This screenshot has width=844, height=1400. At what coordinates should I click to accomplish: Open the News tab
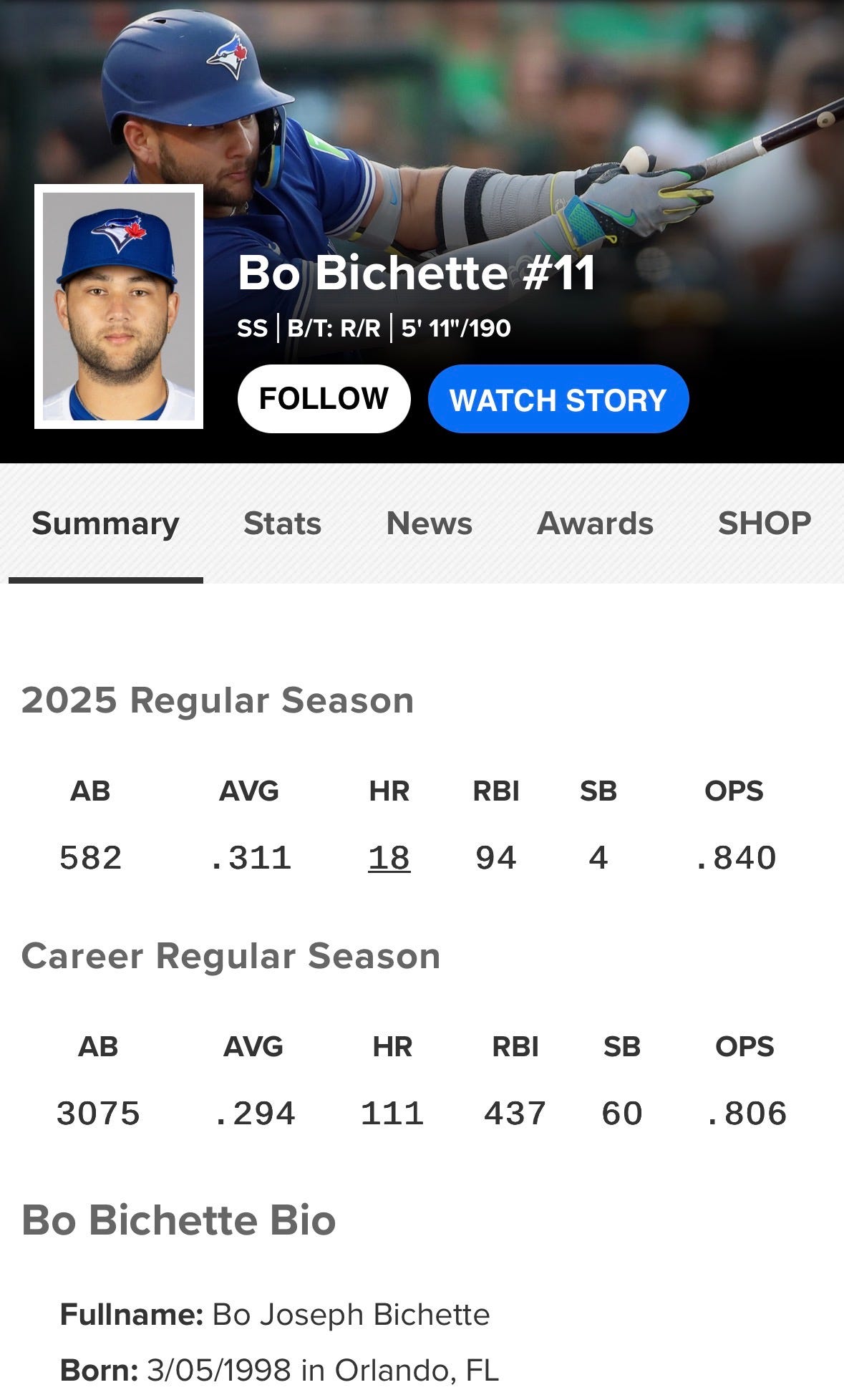[x=429, y=523]
